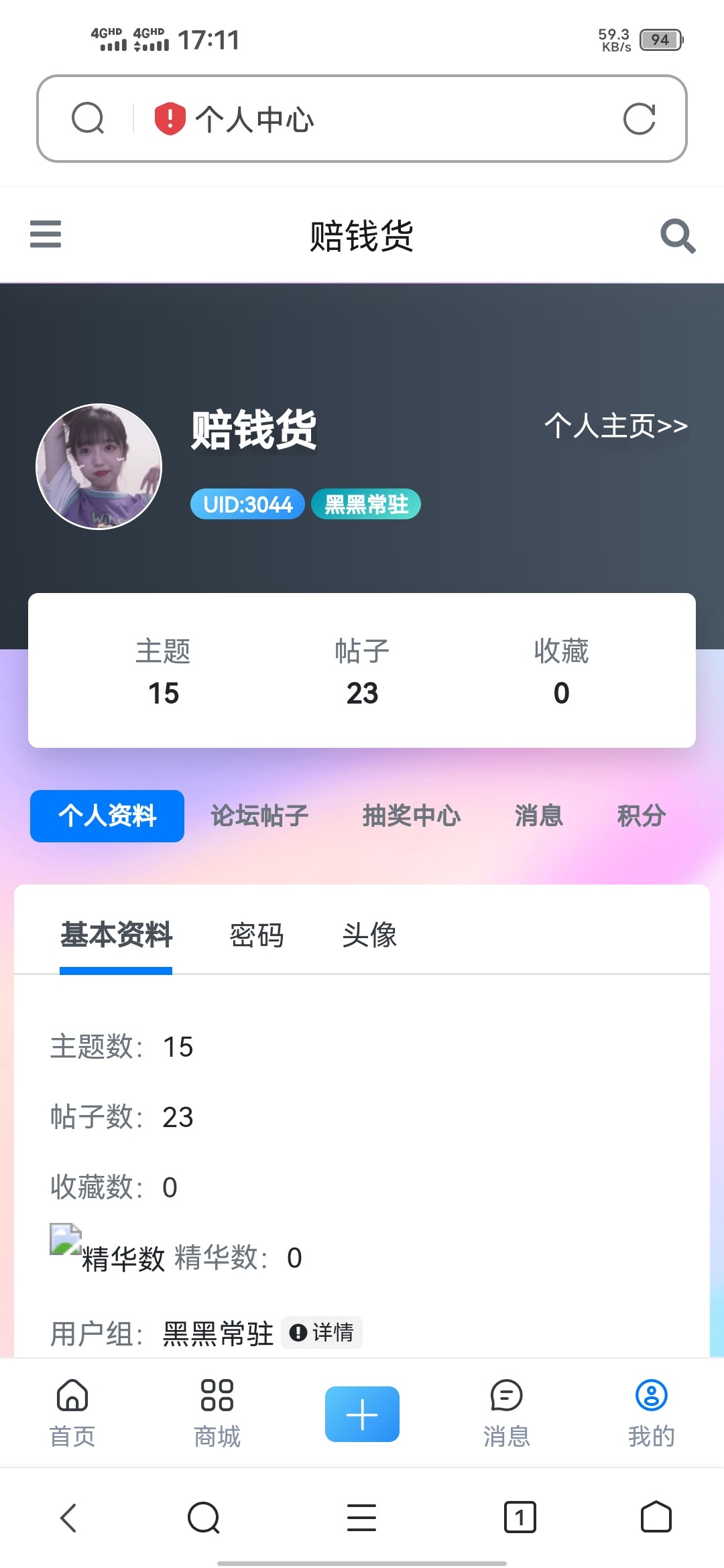
Task: Go to 首页 in bottom navigation
Action: point(72,1413)
